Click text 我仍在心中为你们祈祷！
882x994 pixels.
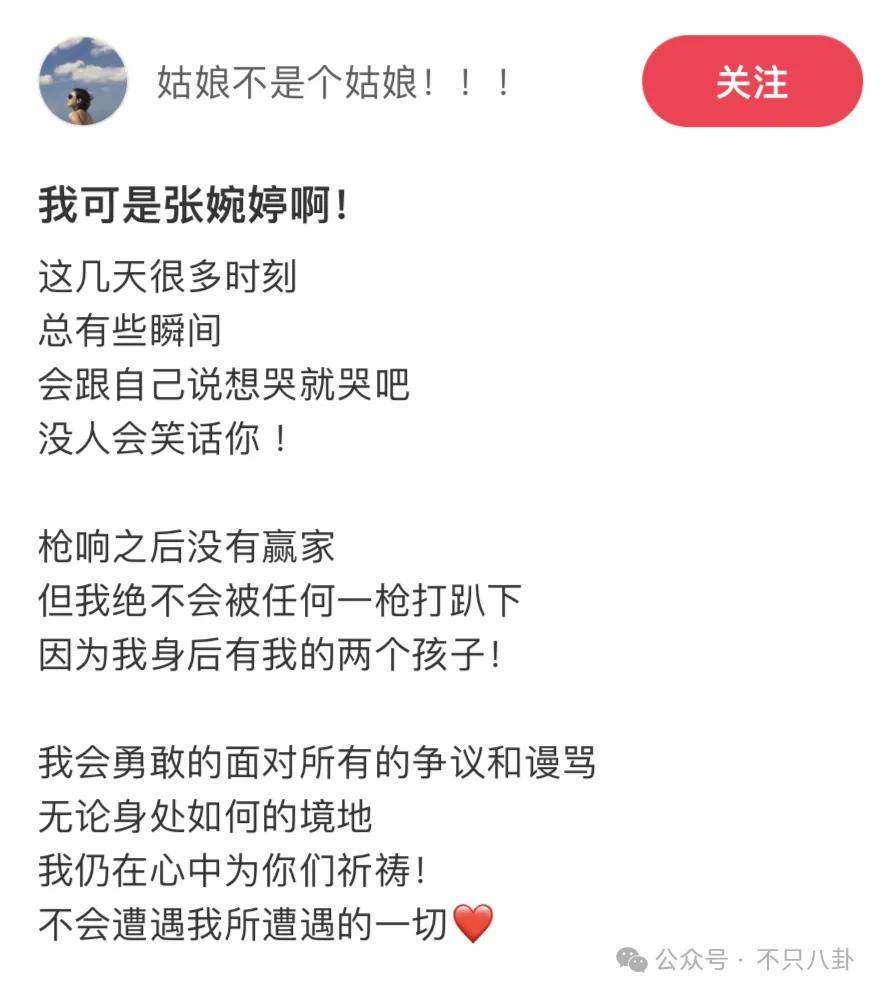coord(232,868)
